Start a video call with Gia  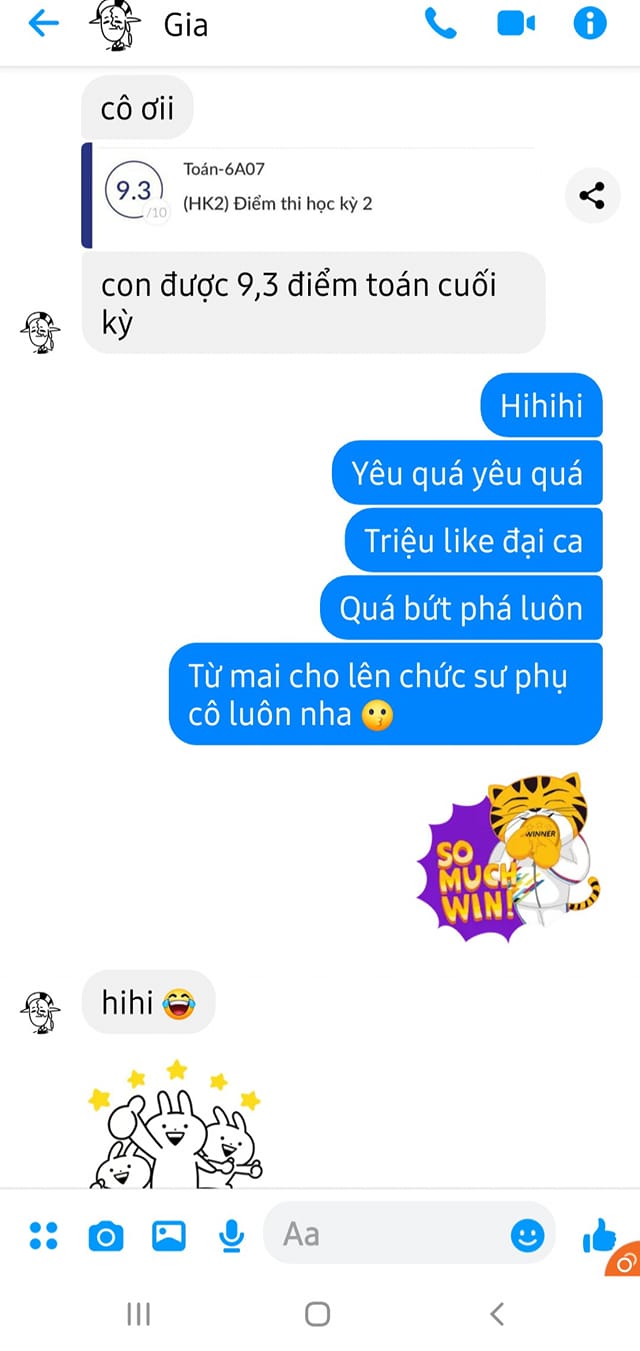(x=516, y=23)
